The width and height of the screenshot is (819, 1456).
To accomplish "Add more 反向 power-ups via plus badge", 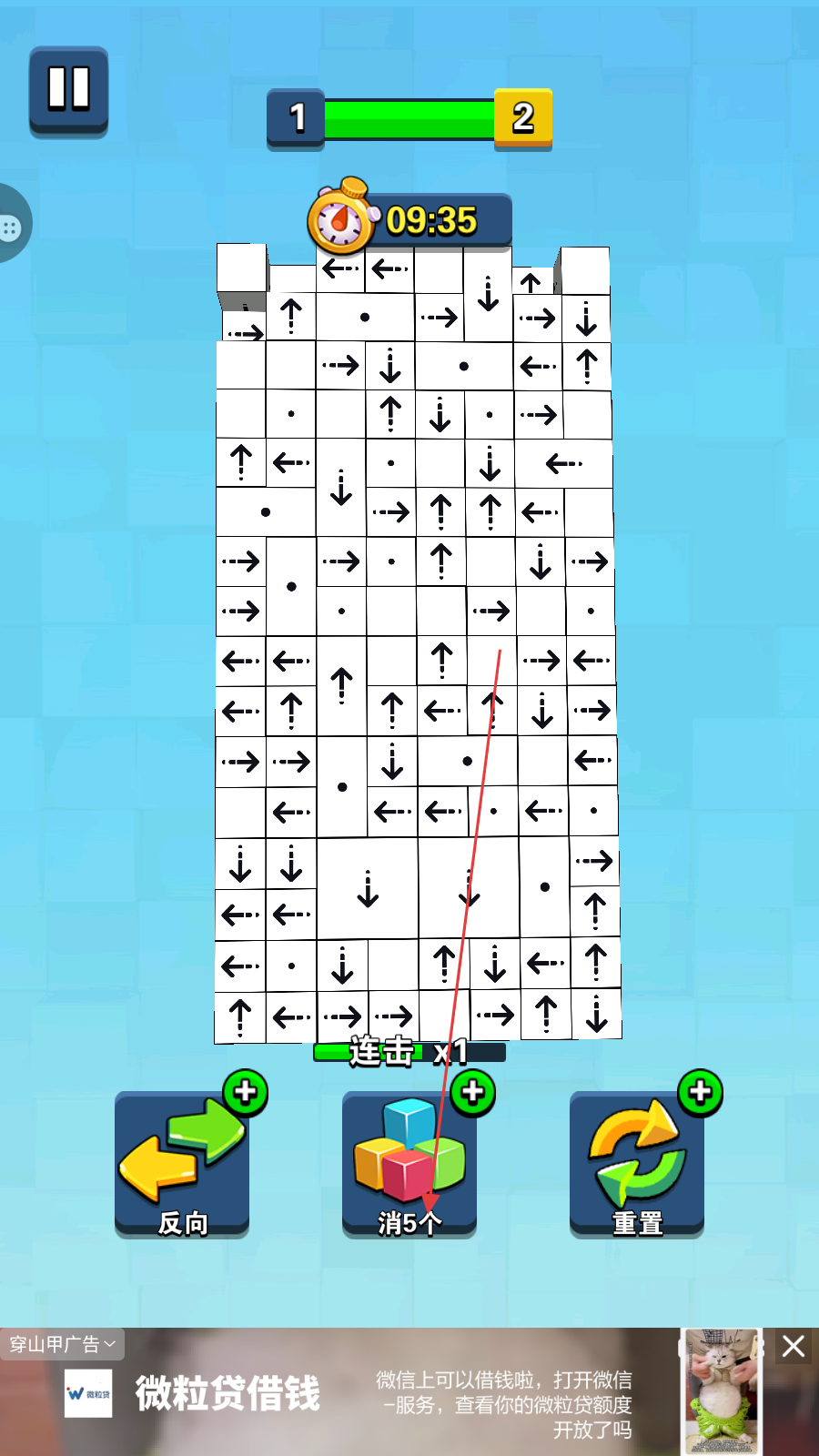I will pyautogui.click(x=245, y=1092).
